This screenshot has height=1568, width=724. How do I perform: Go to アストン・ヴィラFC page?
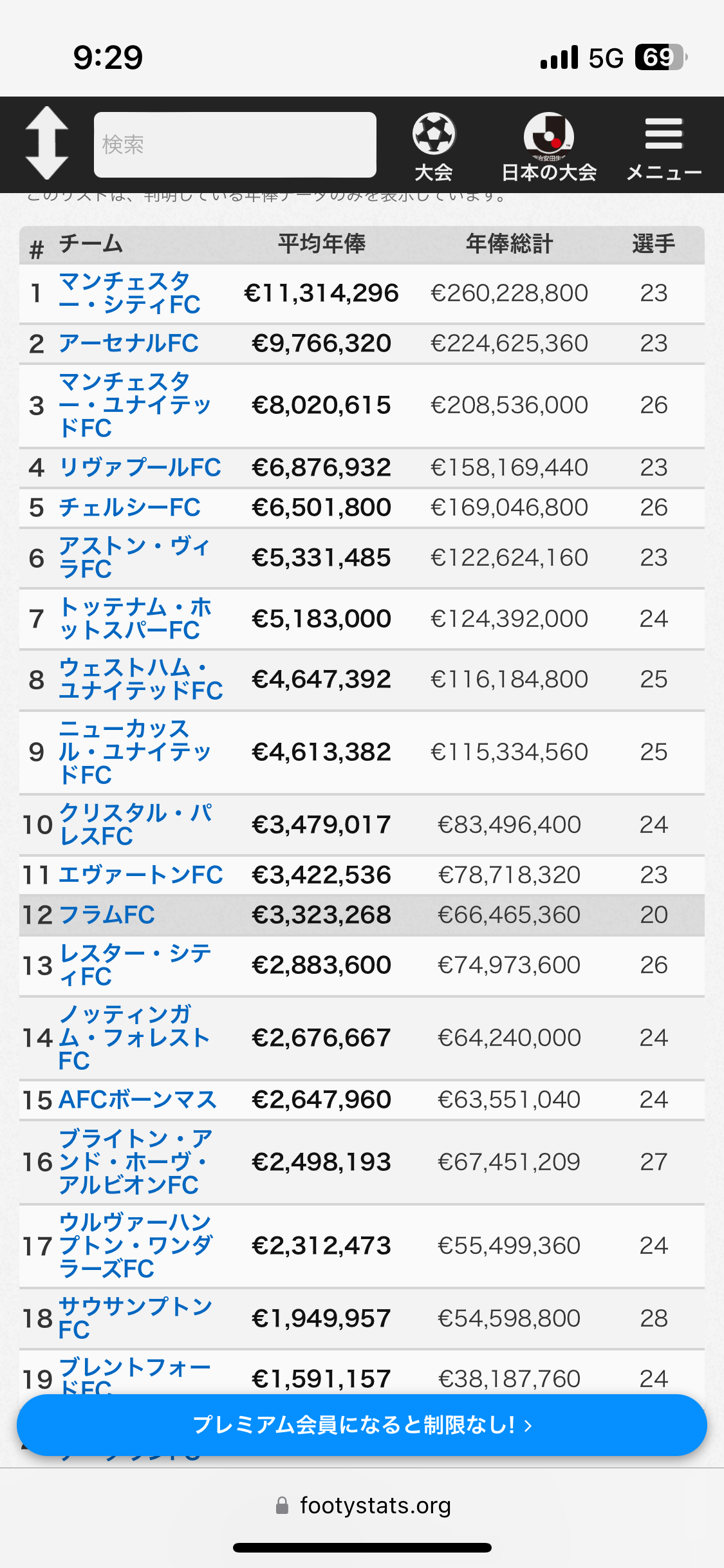[x=135, y=557]
